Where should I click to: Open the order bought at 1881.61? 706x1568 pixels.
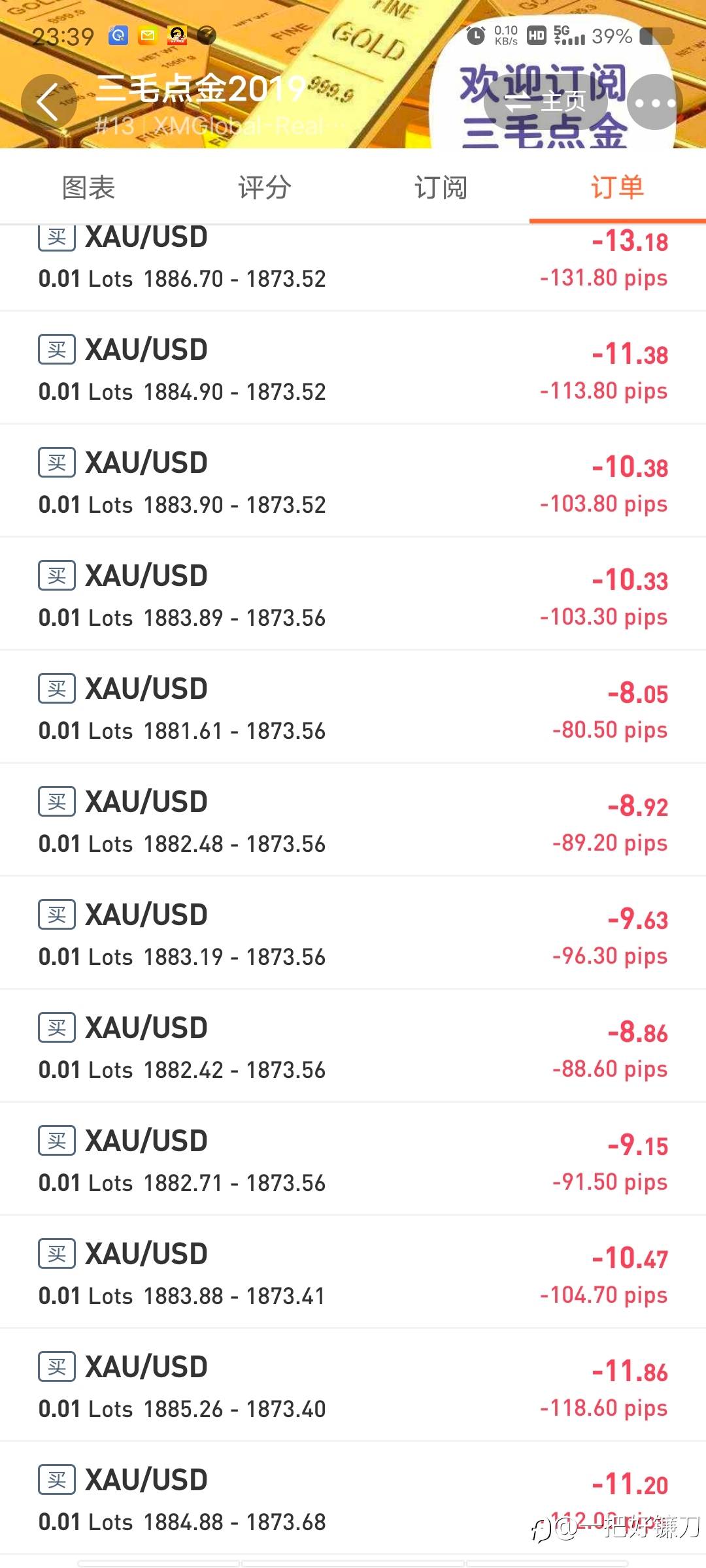tap(353, 707)
